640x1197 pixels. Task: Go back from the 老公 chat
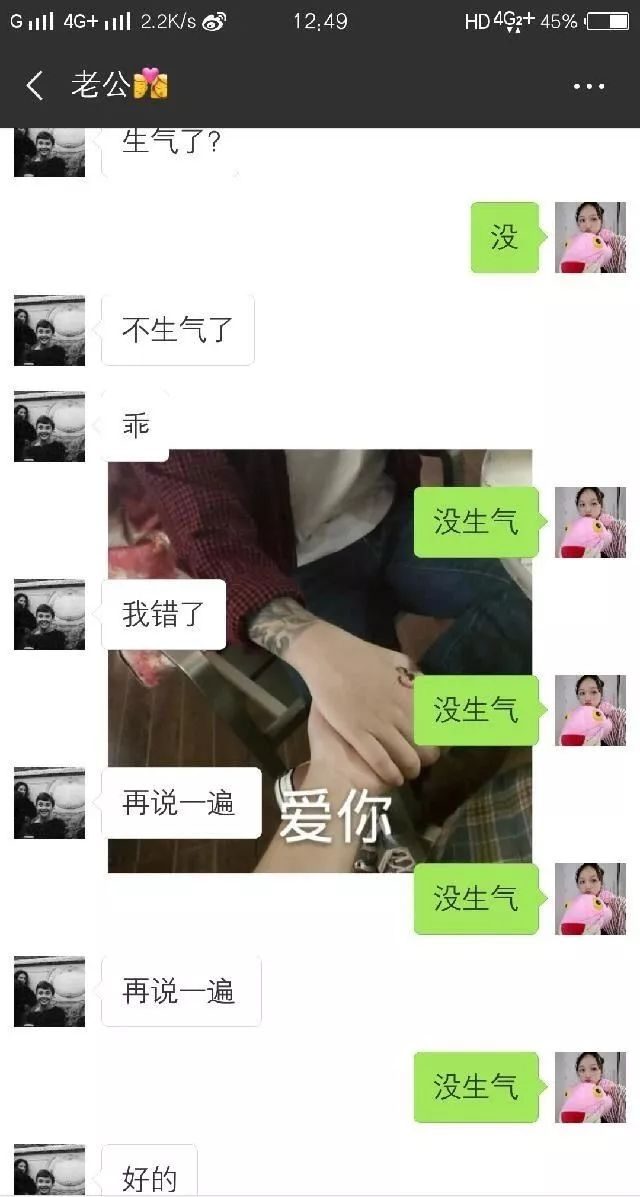(x=34, y=86)
